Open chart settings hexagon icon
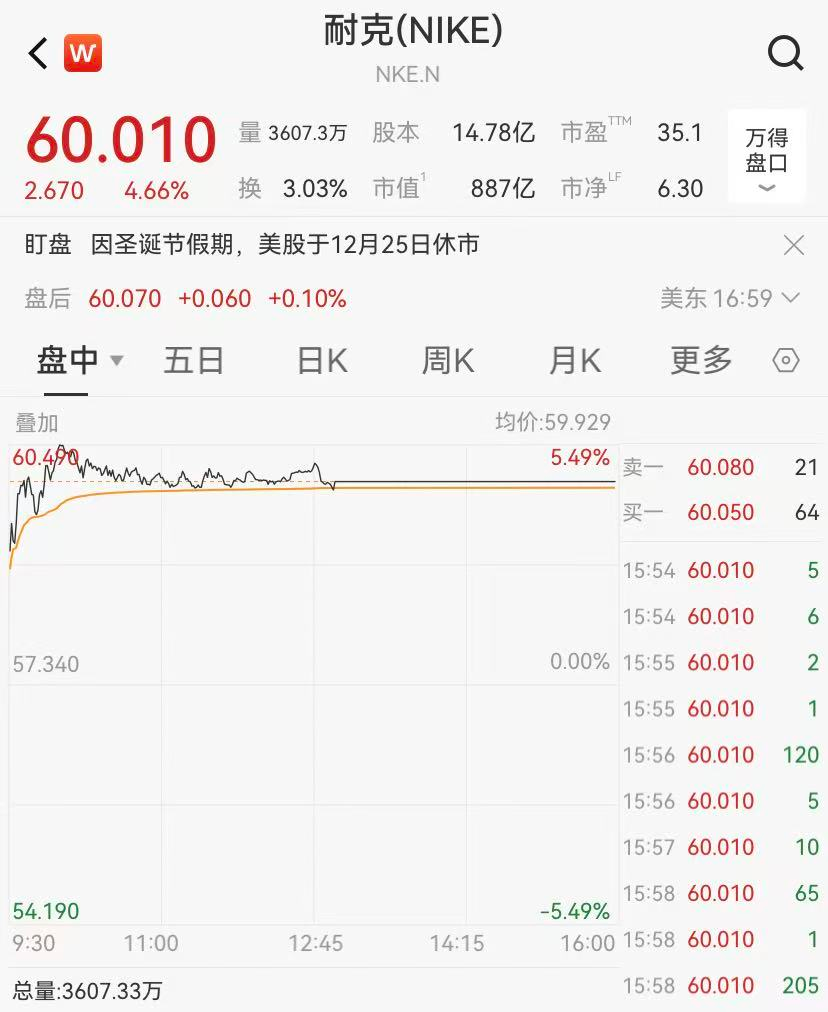 786,361
